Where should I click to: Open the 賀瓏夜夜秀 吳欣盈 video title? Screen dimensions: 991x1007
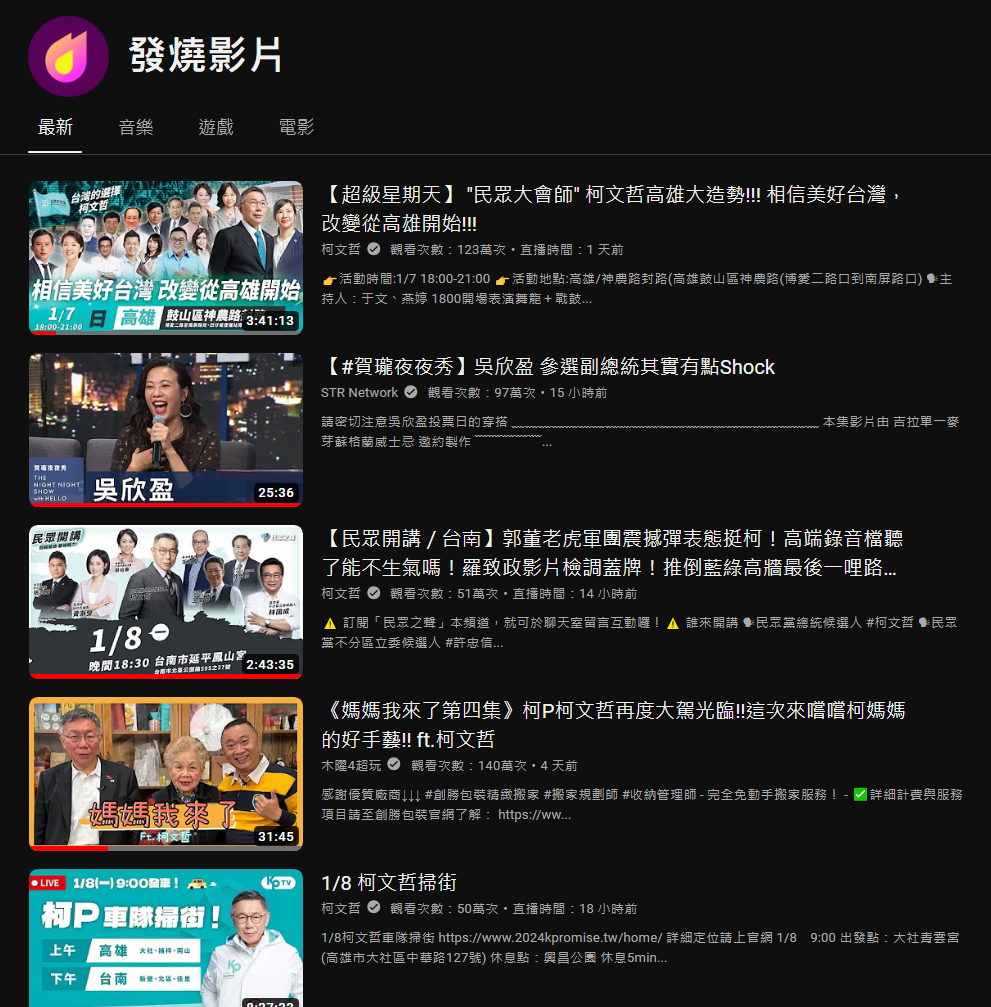pos(548,367)
